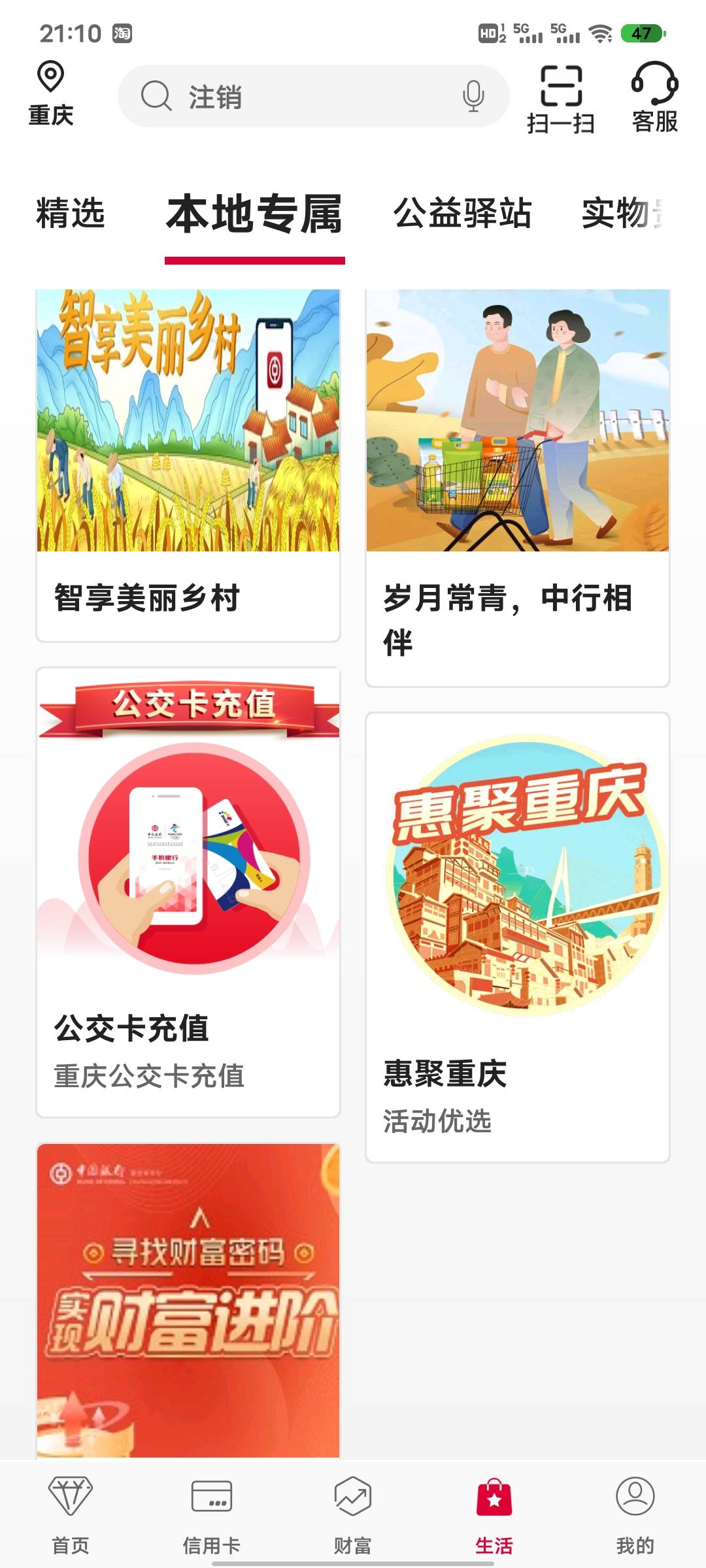706x1568 pixels.
Task: Open the 财富进阶 promotion card
Action: tap(188, 1300)
